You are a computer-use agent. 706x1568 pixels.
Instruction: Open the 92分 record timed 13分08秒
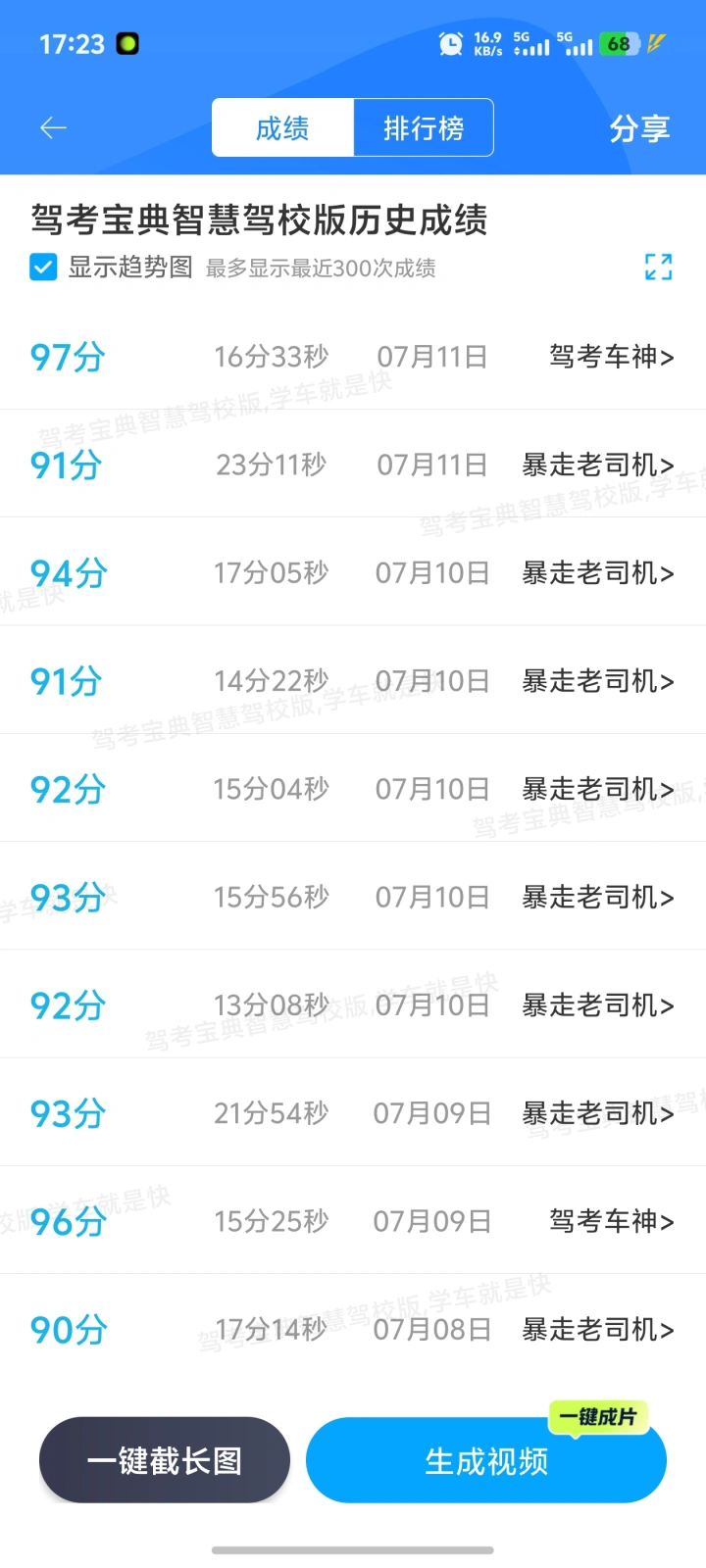coord(353,1004)
